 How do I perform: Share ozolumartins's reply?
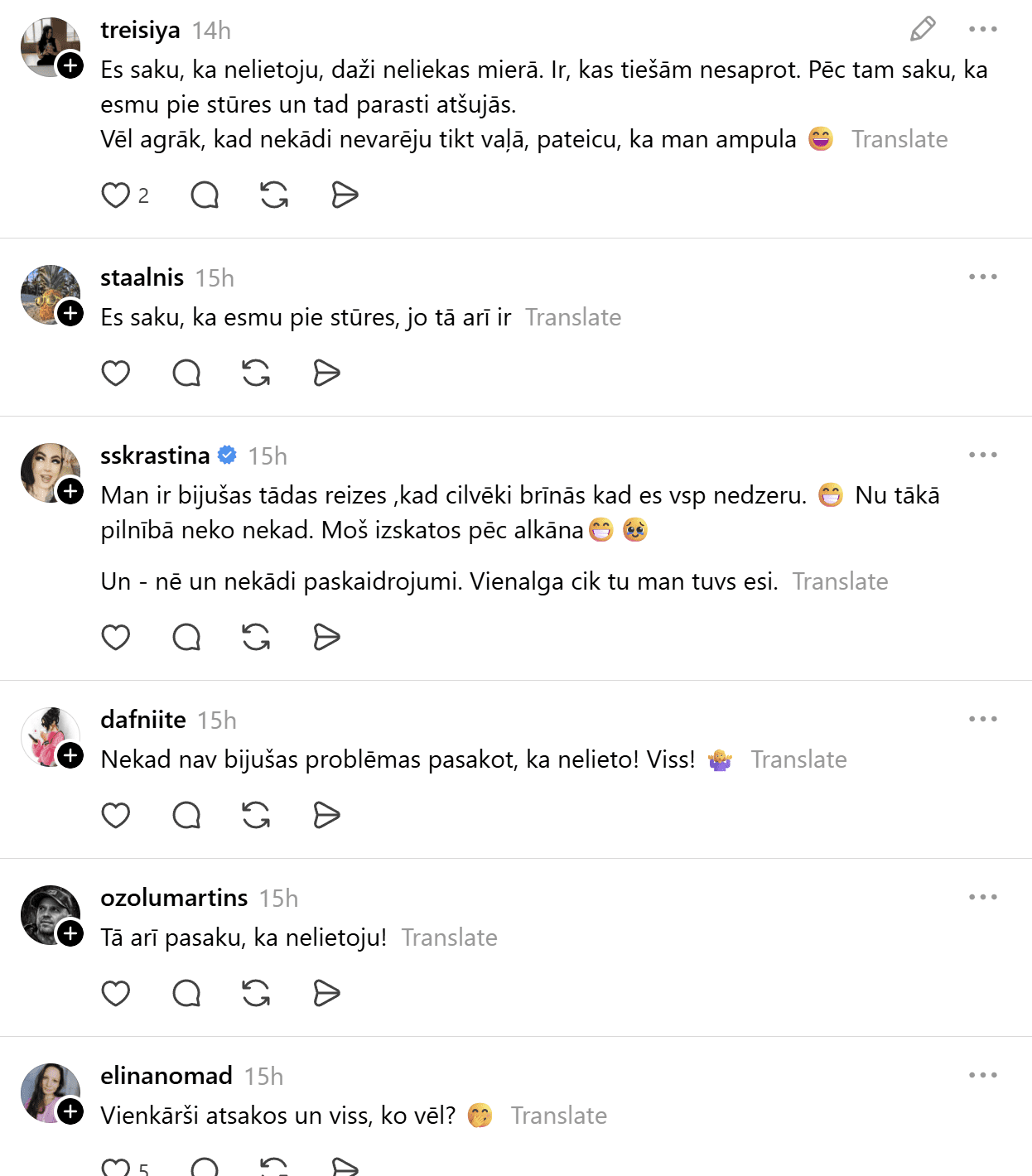click(326, 993)
